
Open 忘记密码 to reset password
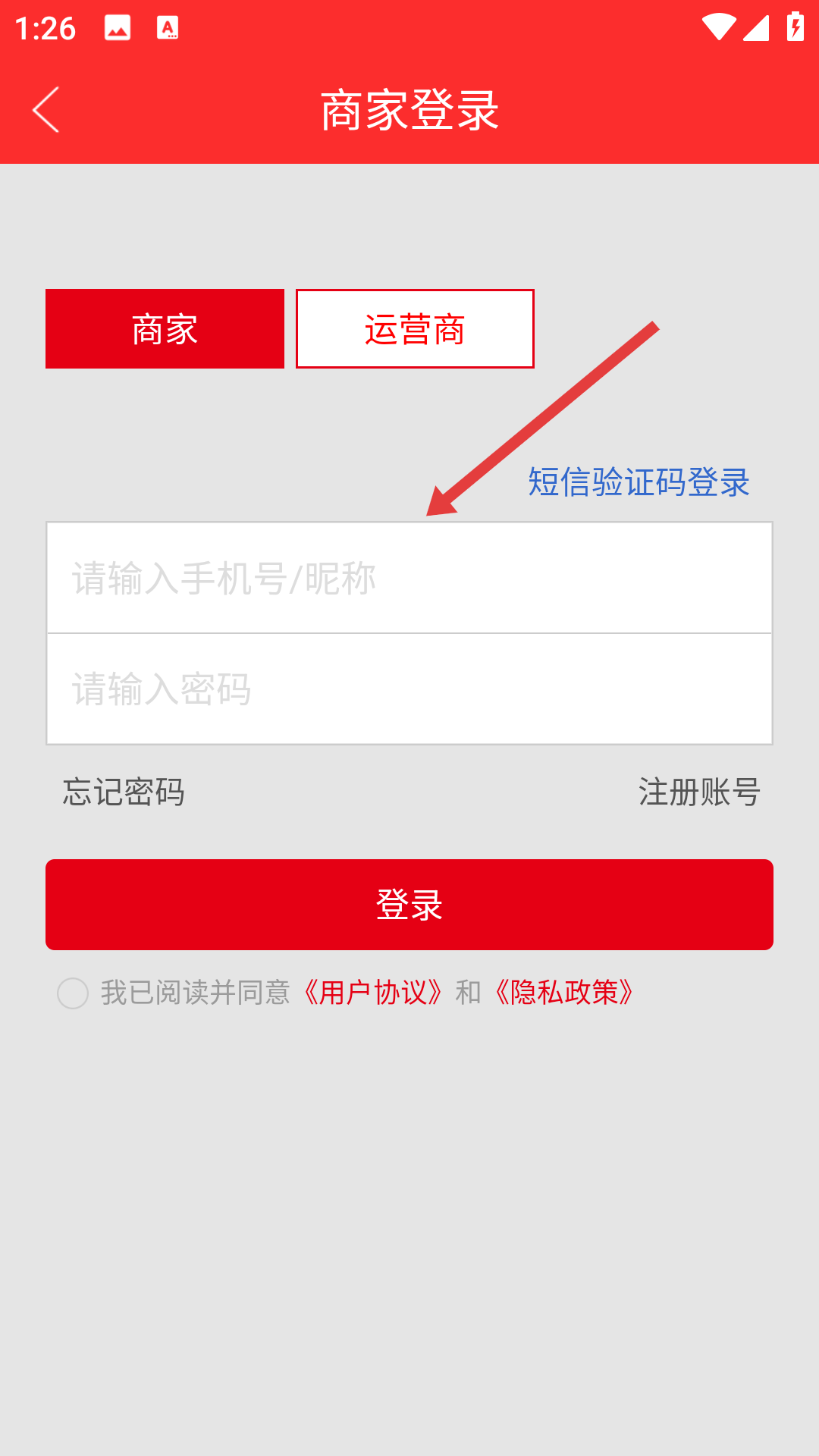coord(124,792)
